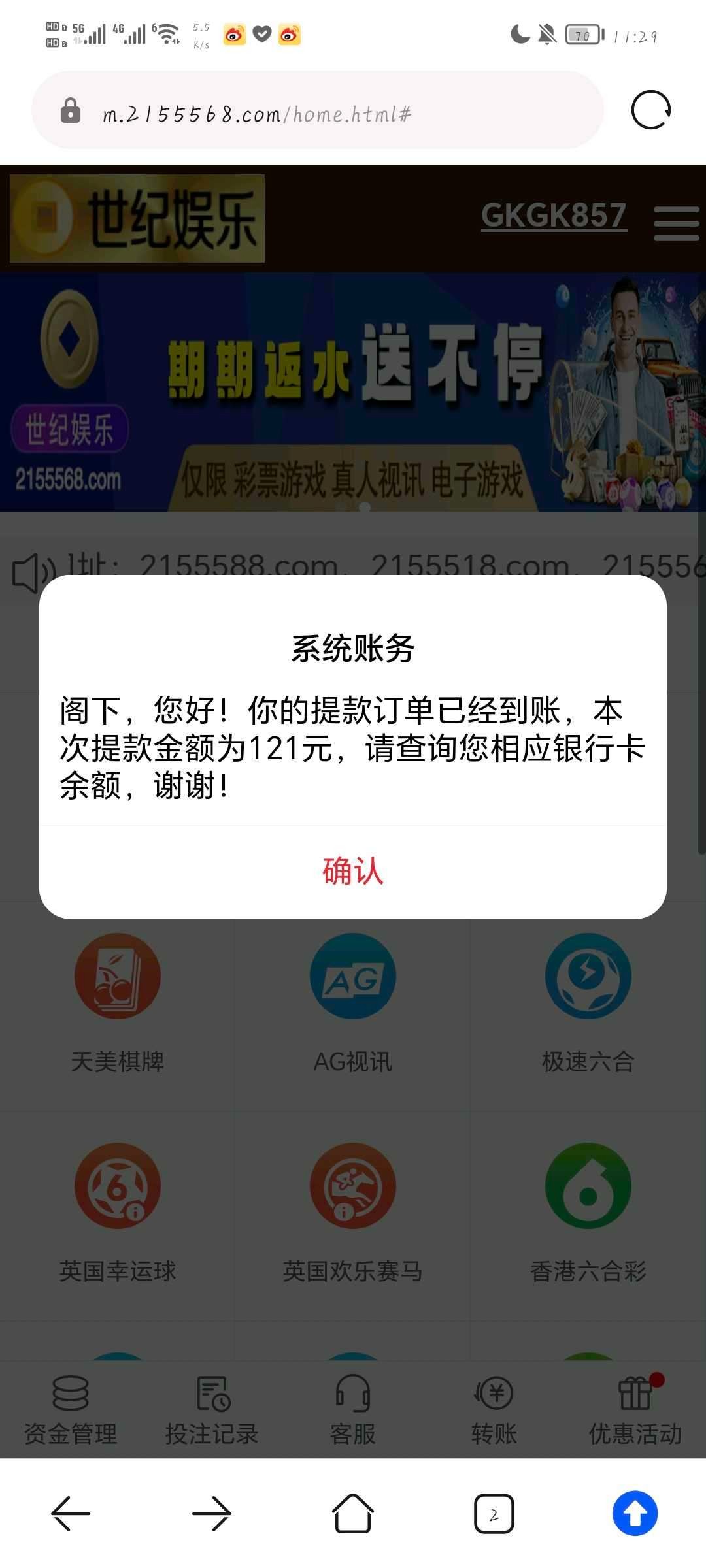Open the 英国欢乐赛马 horse racing icon
This screenshot has width=706, height=1568.
pos(352,1189)
